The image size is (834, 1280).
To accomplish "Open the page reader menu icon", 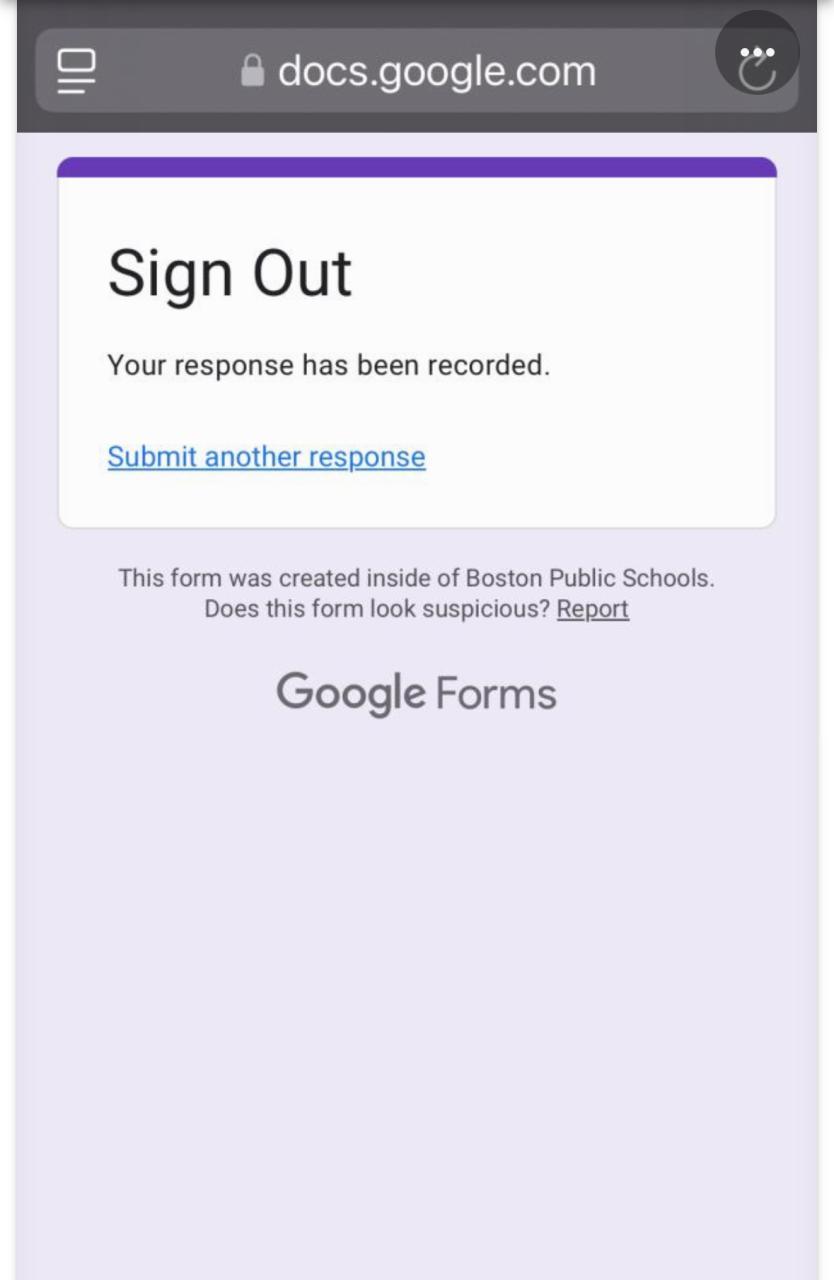I will coord(77,71).
